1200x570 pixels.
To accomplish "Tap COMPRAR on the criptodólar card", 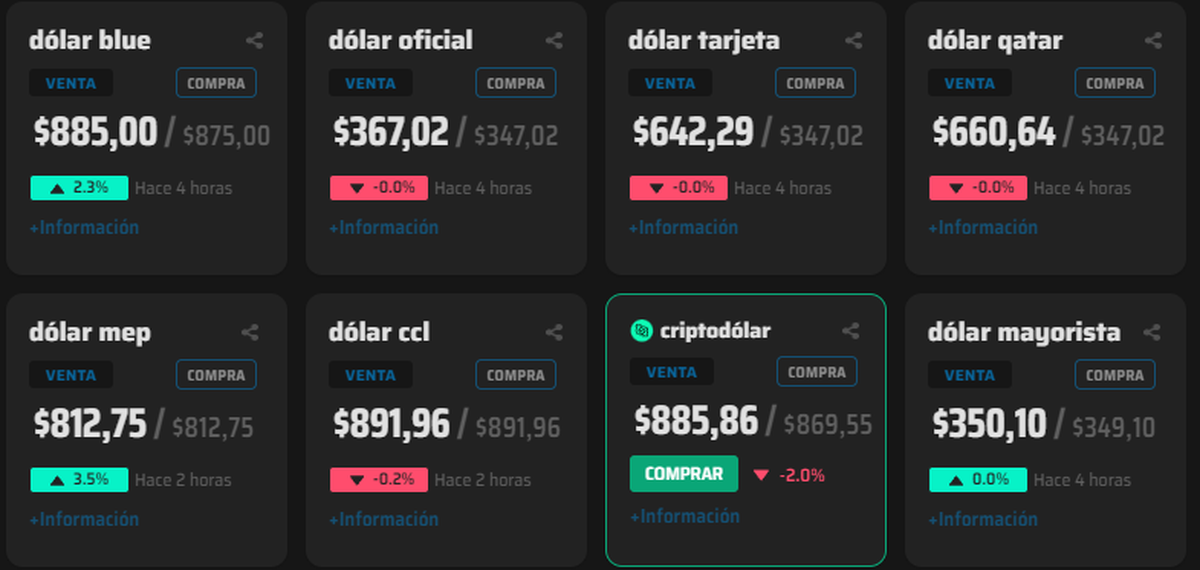I will 684,474.
